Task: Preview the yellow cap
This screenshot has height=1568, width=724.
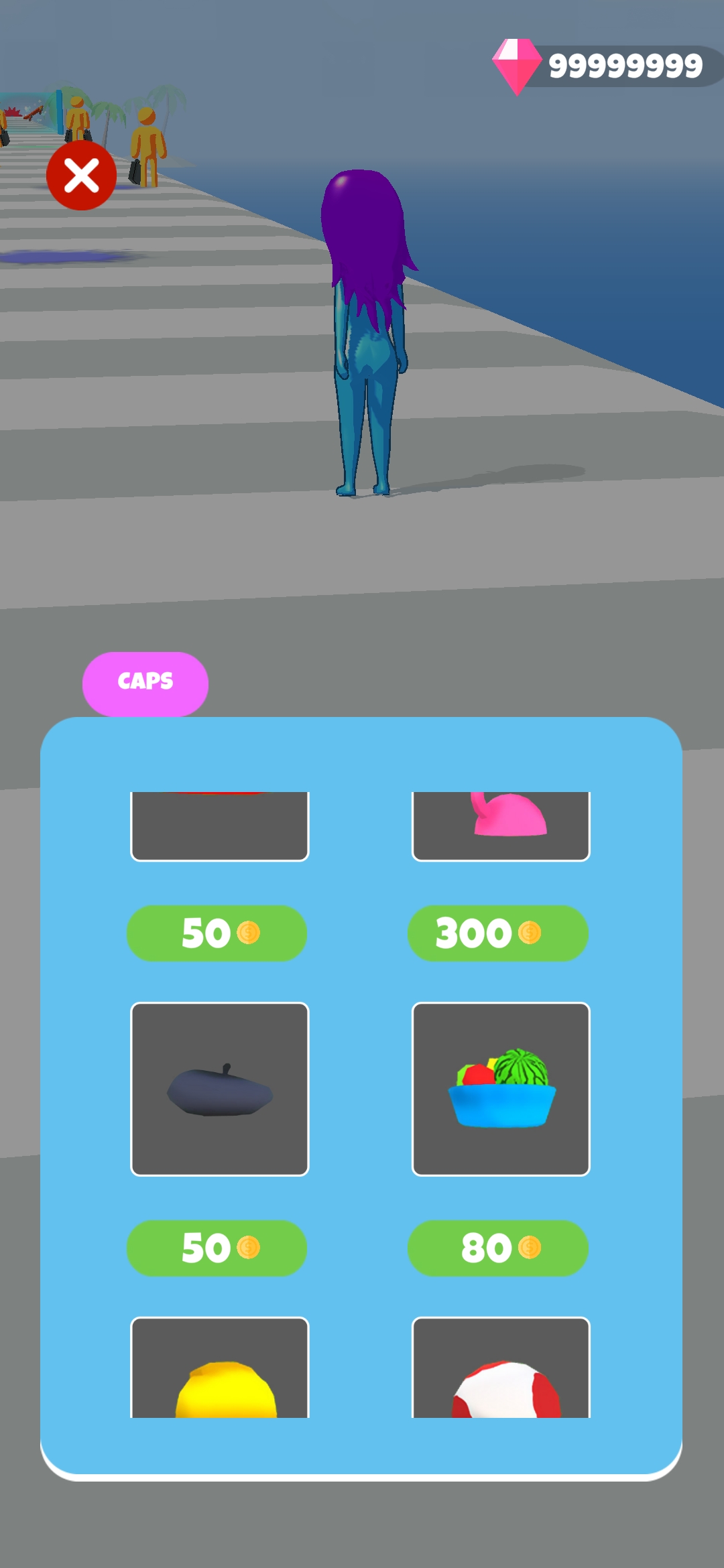Action: point(219,1370)
